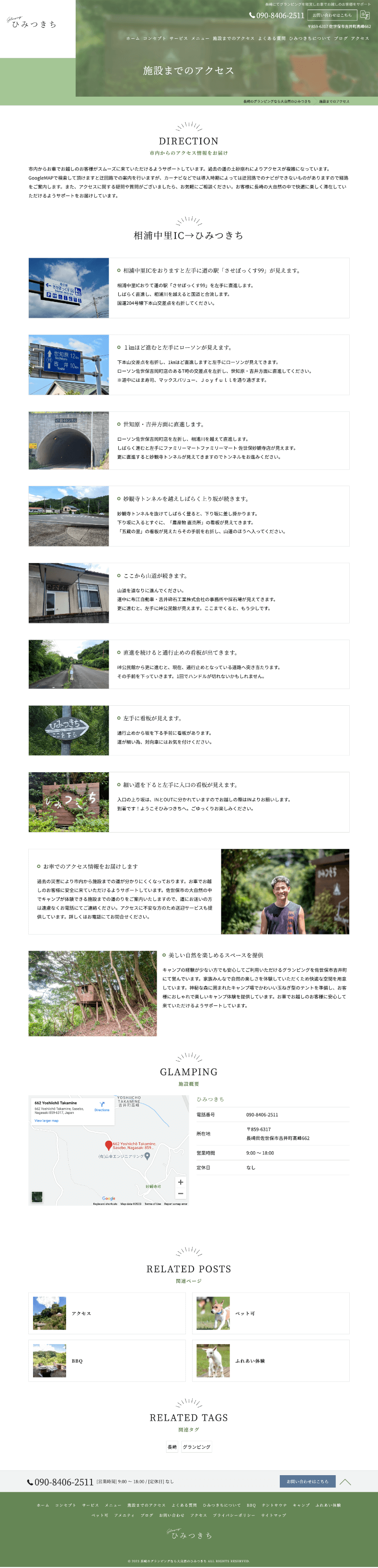The image size is (378, 1568).
Task: Tap header お問い合わせはこちら button
Action: [x=332, y=15]
